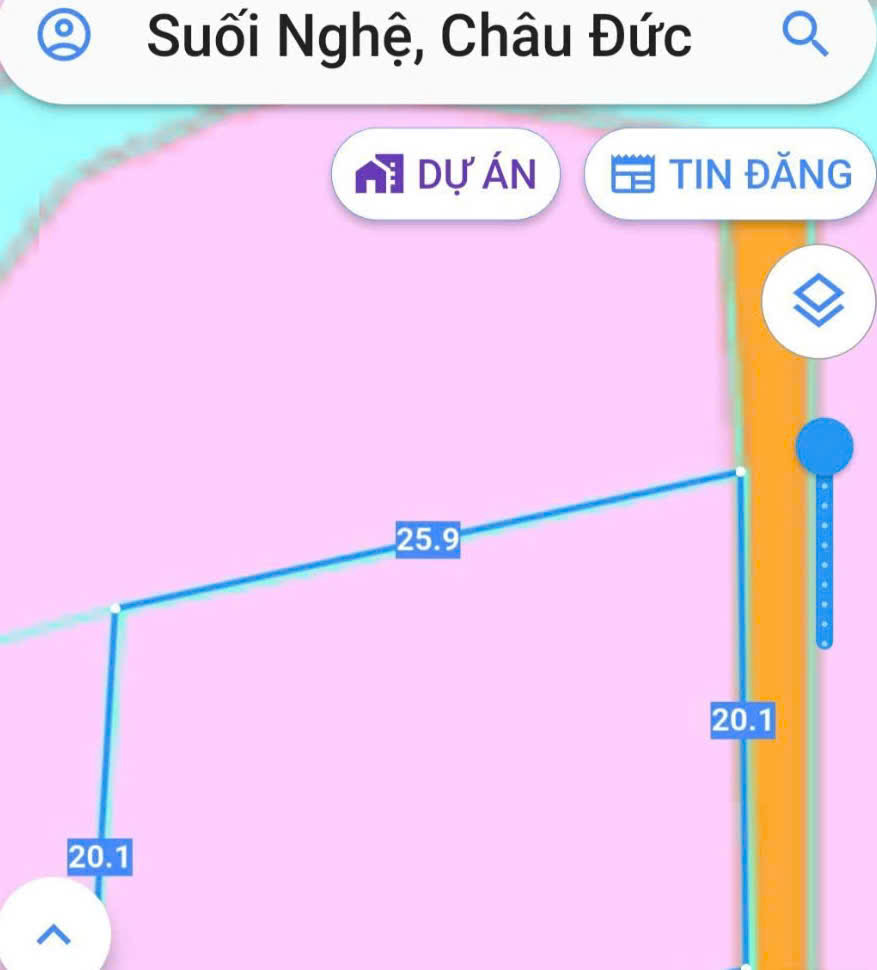Tap the search magnifier icon

pos(805,35)
